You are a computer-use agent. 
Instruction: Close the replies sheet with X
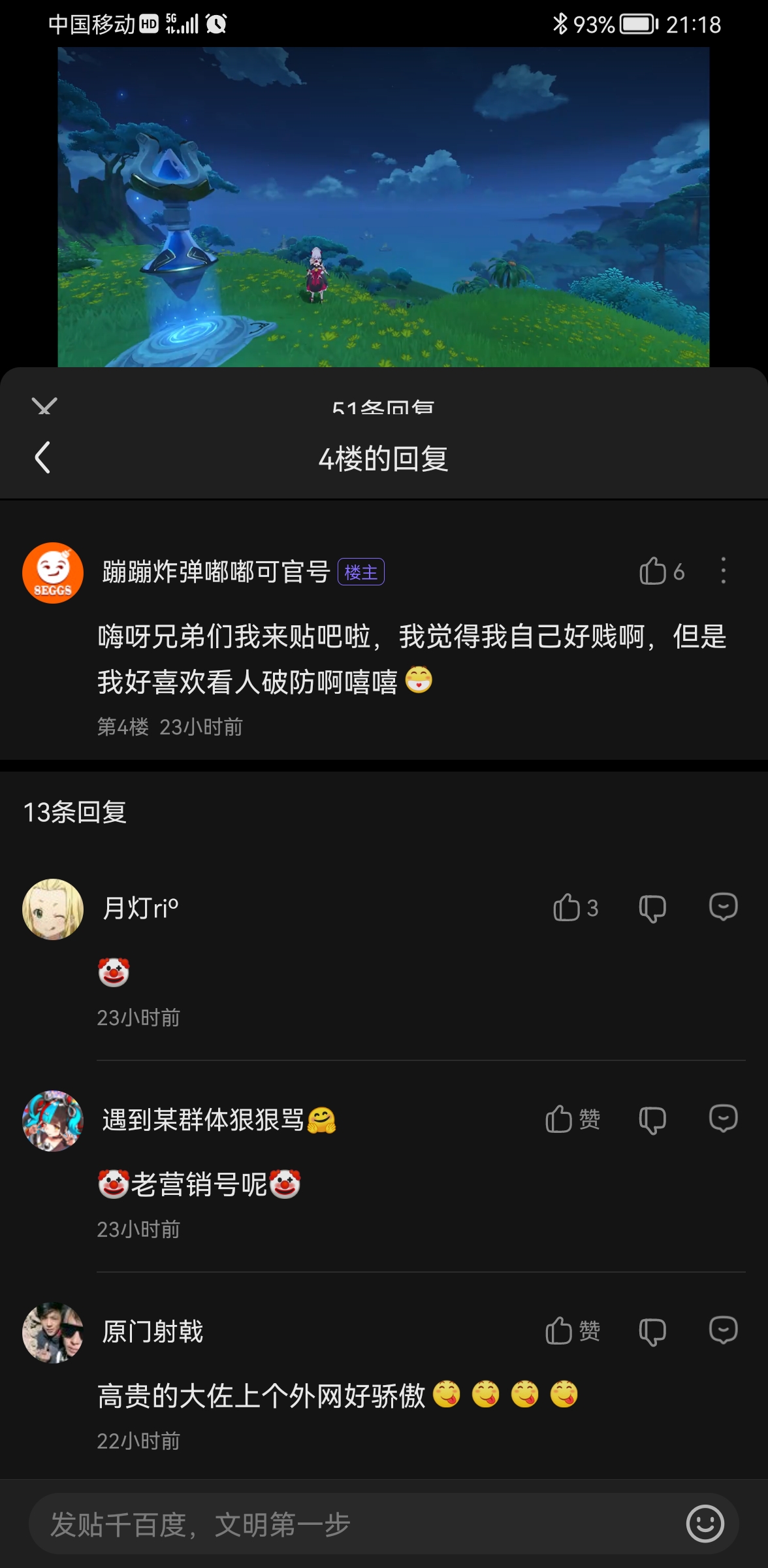(x=44, y=406)
